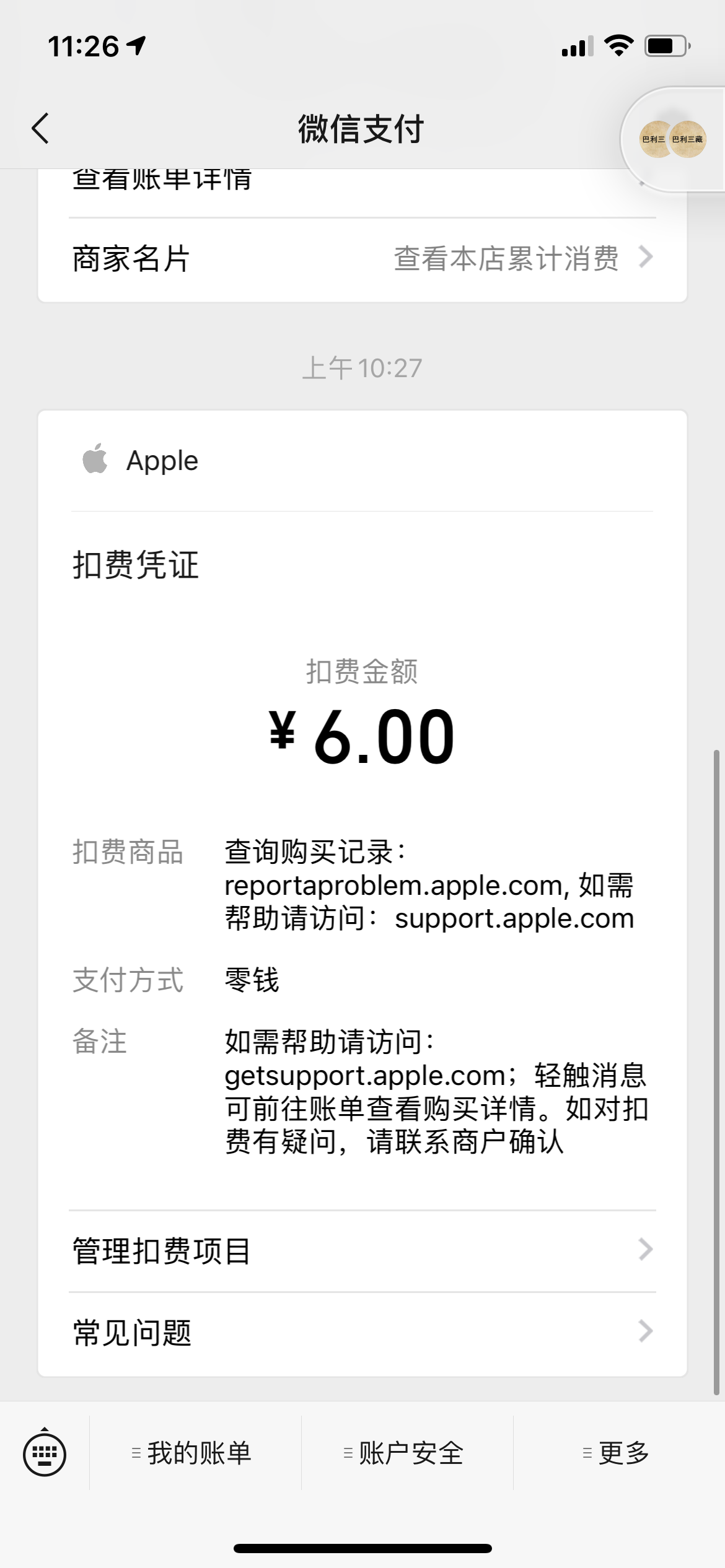
Task: Open 商家名片 to view 本店累计消费
Action: click(362, 259)
